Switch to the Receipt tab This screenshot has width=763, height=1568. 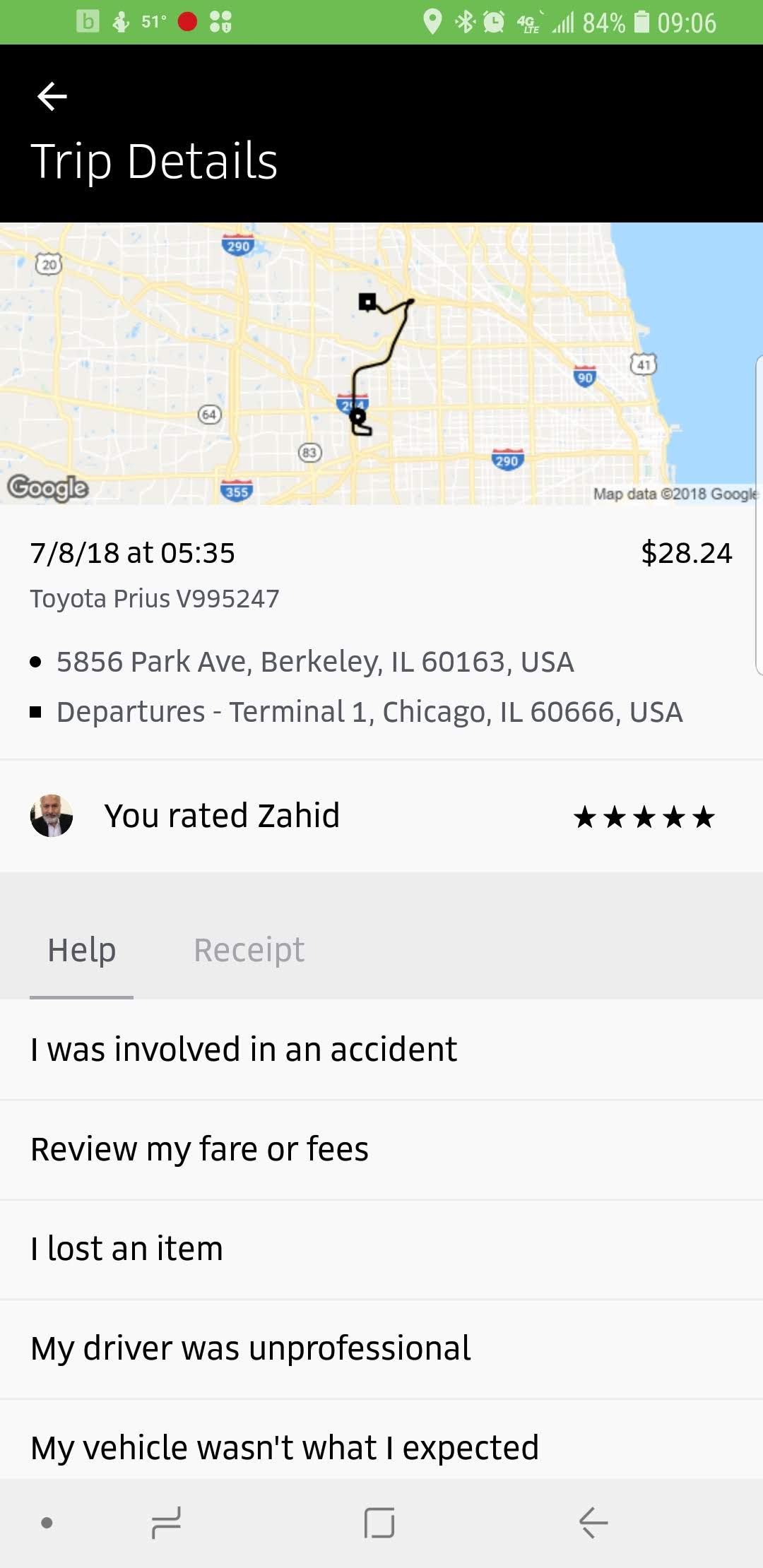point(249,950)
